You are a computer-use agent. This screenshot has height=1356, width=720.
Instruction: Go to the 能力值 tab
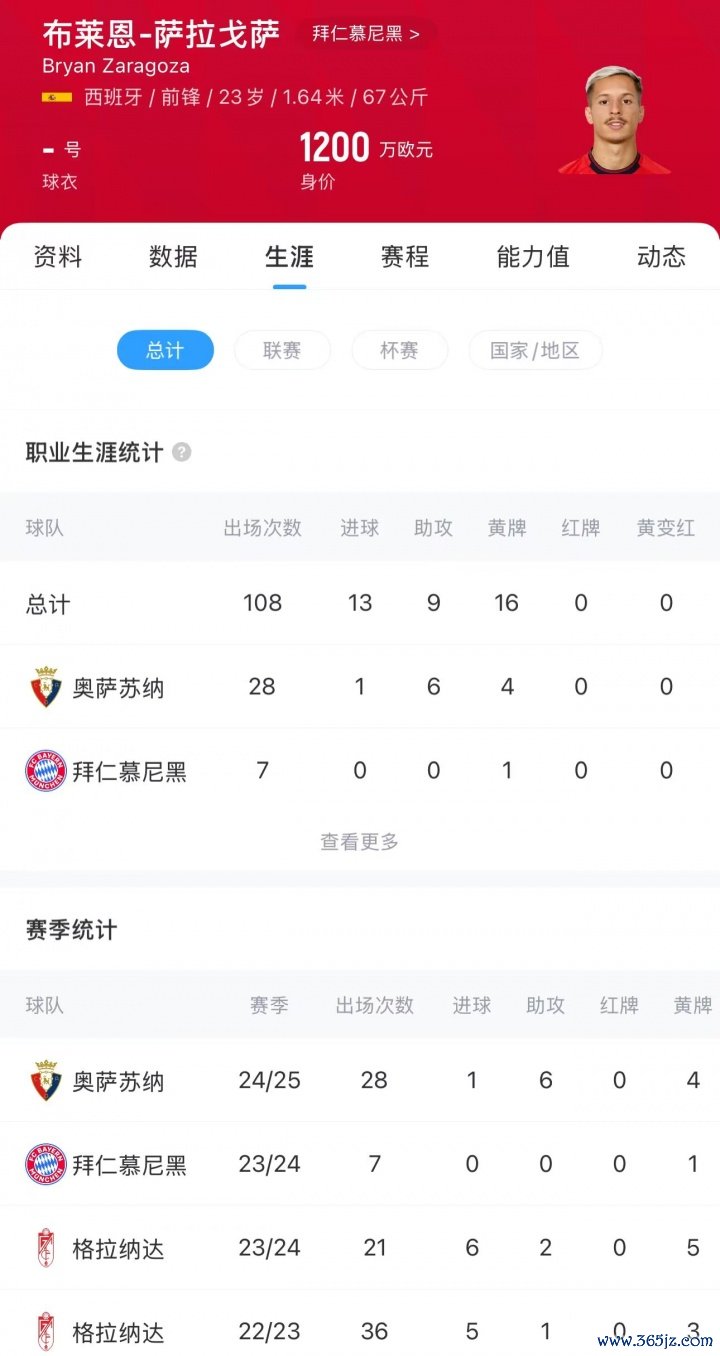533,257
